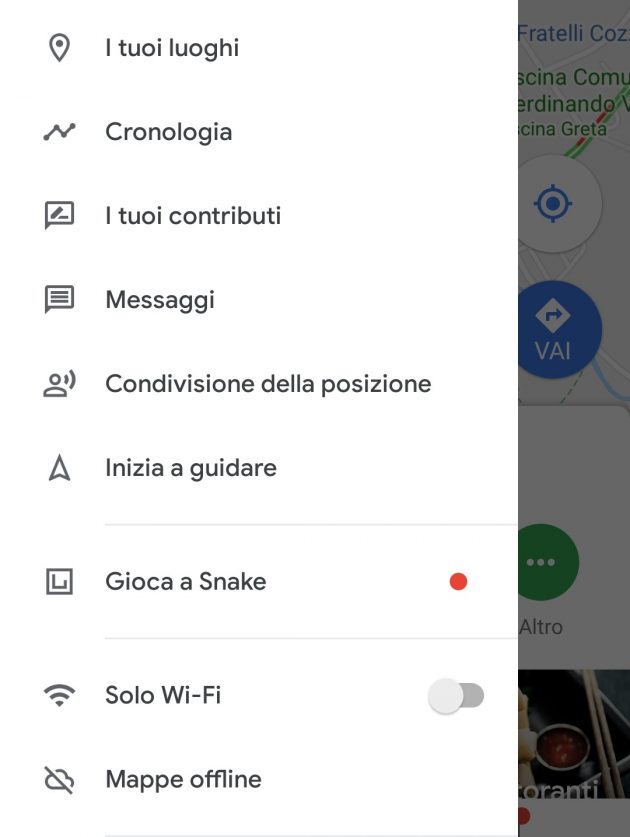Open Messaggi

[160, 300]
